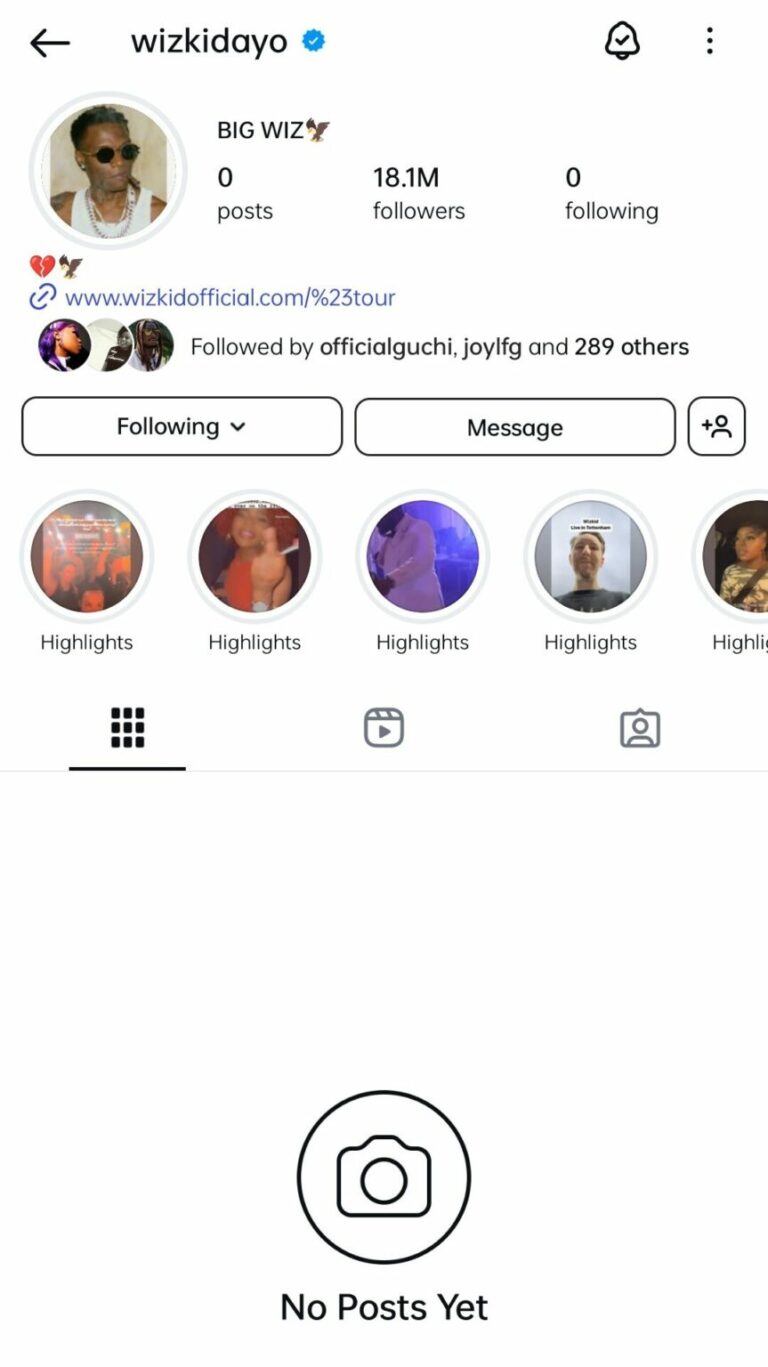
Task: Open the purple-lit stage highlight
Action: coord(423,556)
